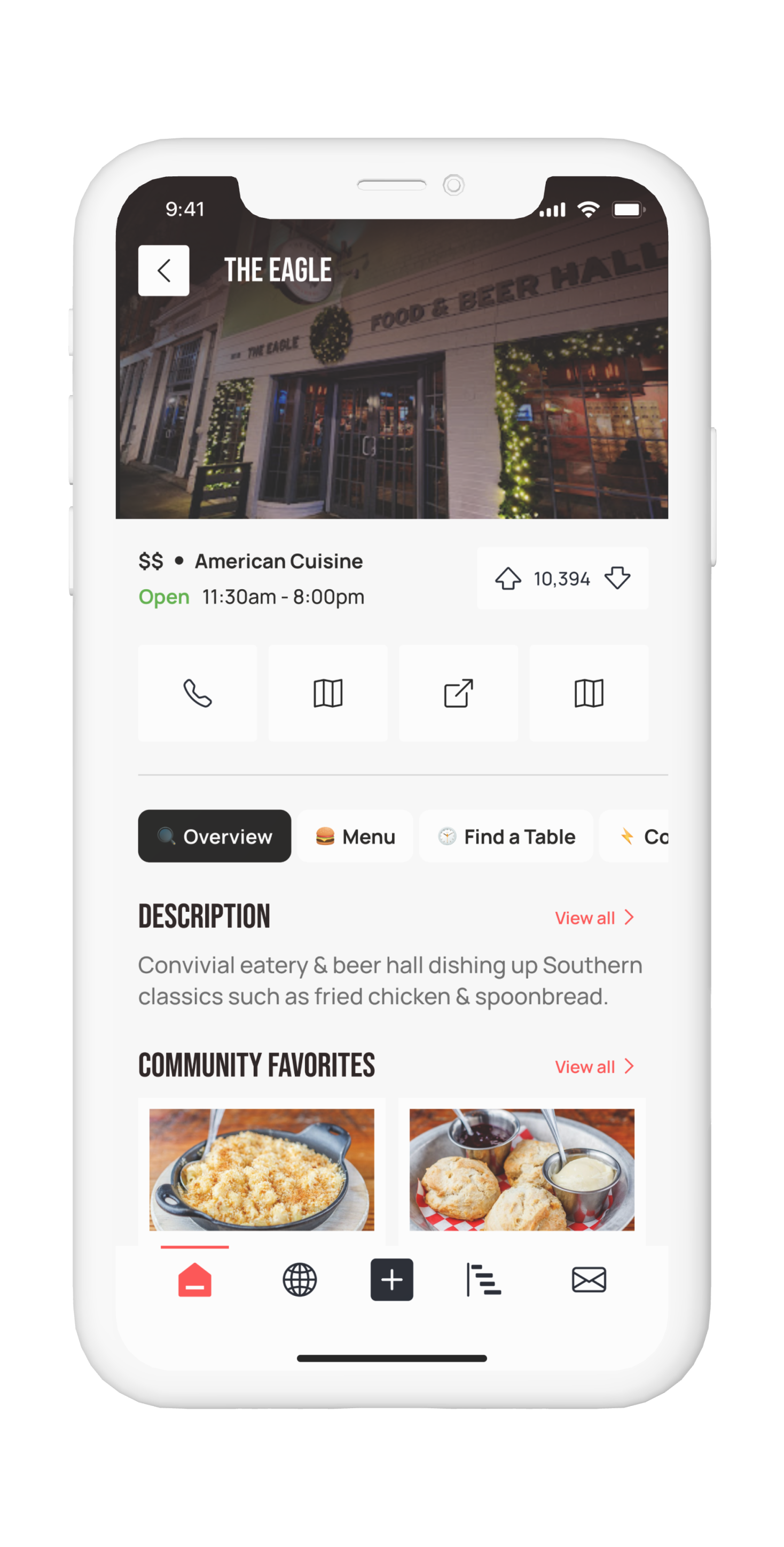The width and height of the screenshot is (784, 1547).
Task: Open the Find a Table tab
Action: click(506, 836)
